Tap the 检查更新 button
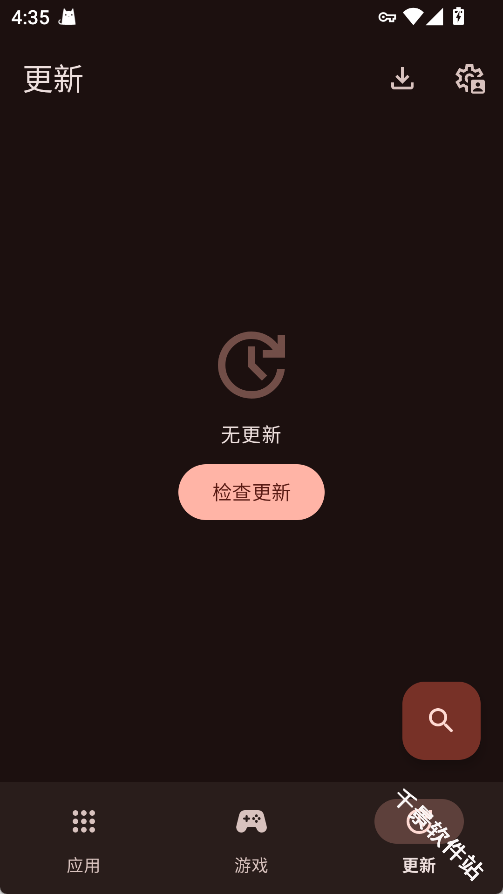 click(252, 492)
